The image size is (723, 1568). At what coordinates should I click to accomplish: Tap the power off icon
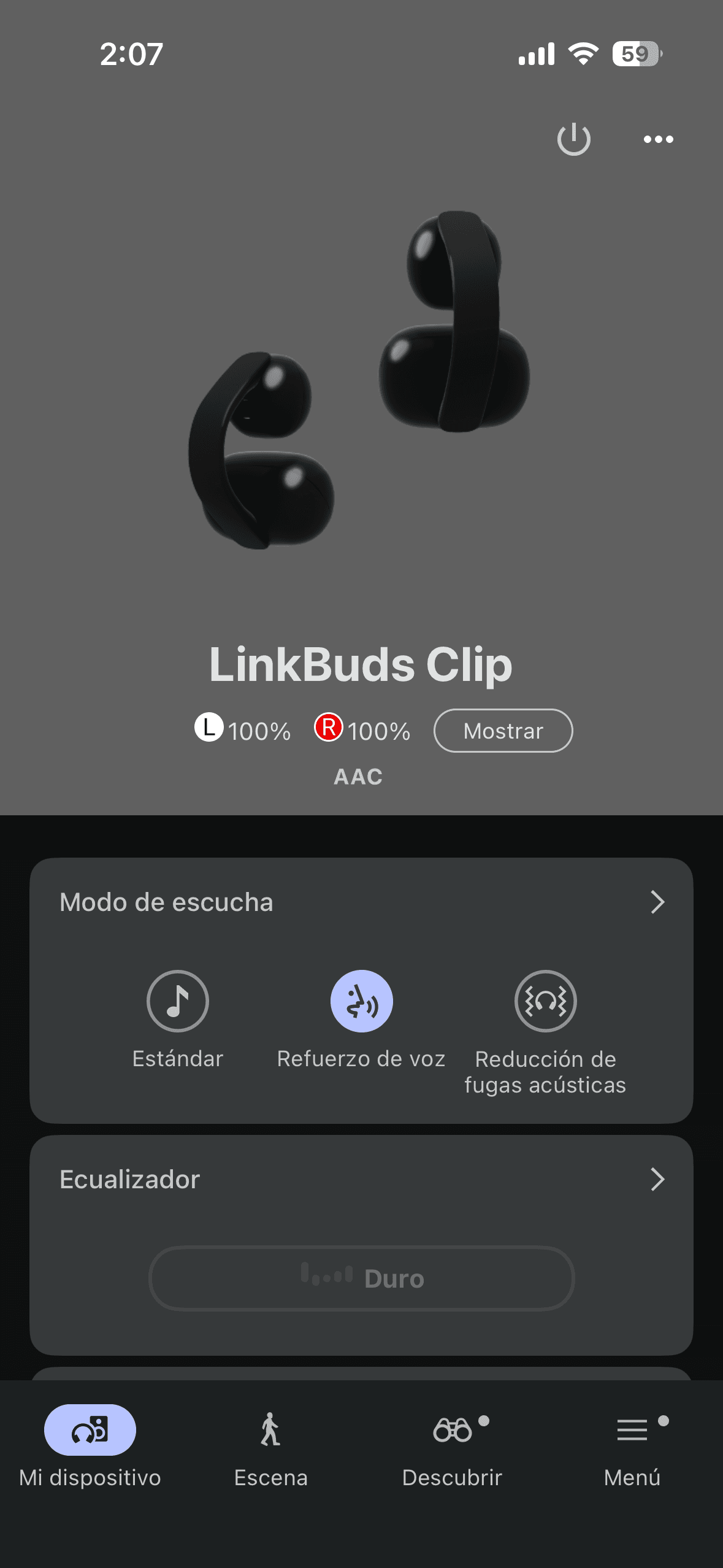pyautogui.click(x=574, y=139)
